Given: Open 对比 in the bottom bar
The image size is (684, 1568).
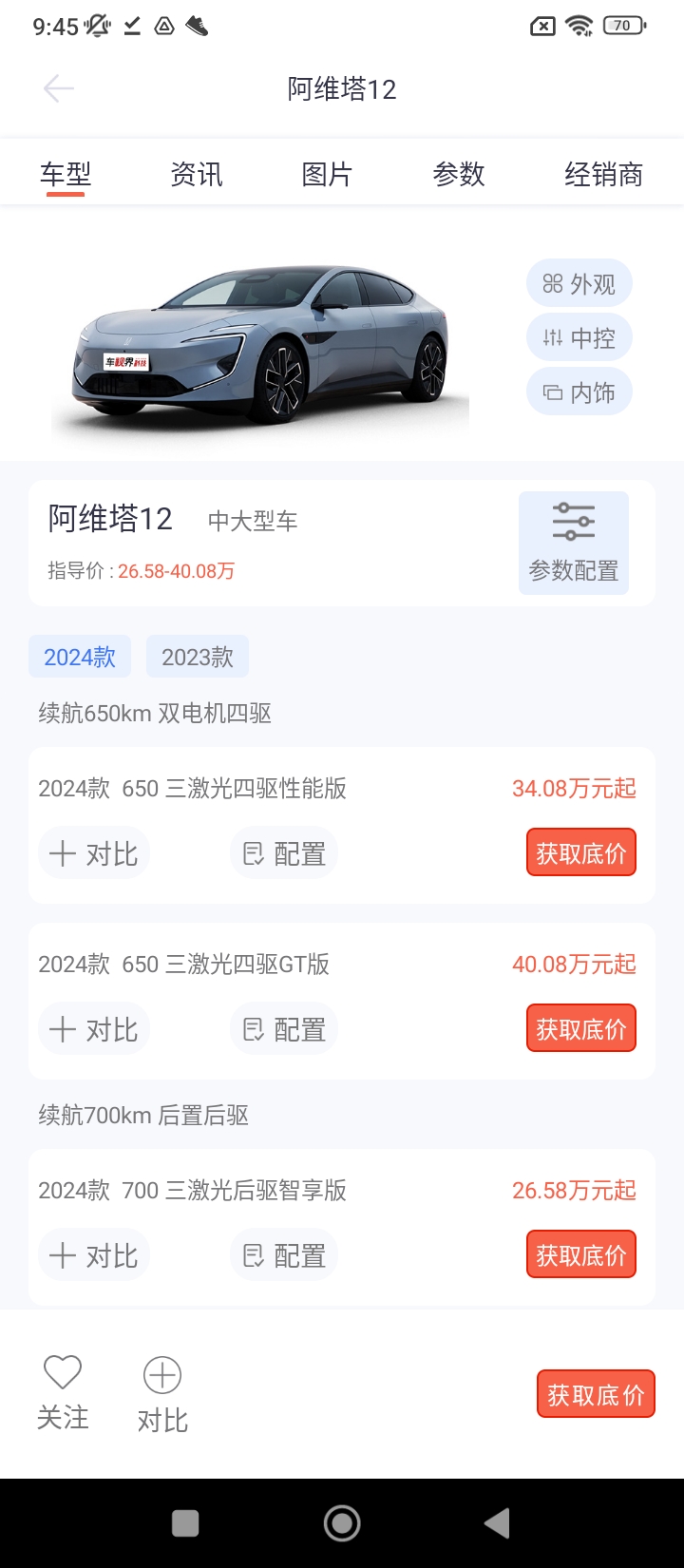Looking at the screenshot, I should [162, 1394].
